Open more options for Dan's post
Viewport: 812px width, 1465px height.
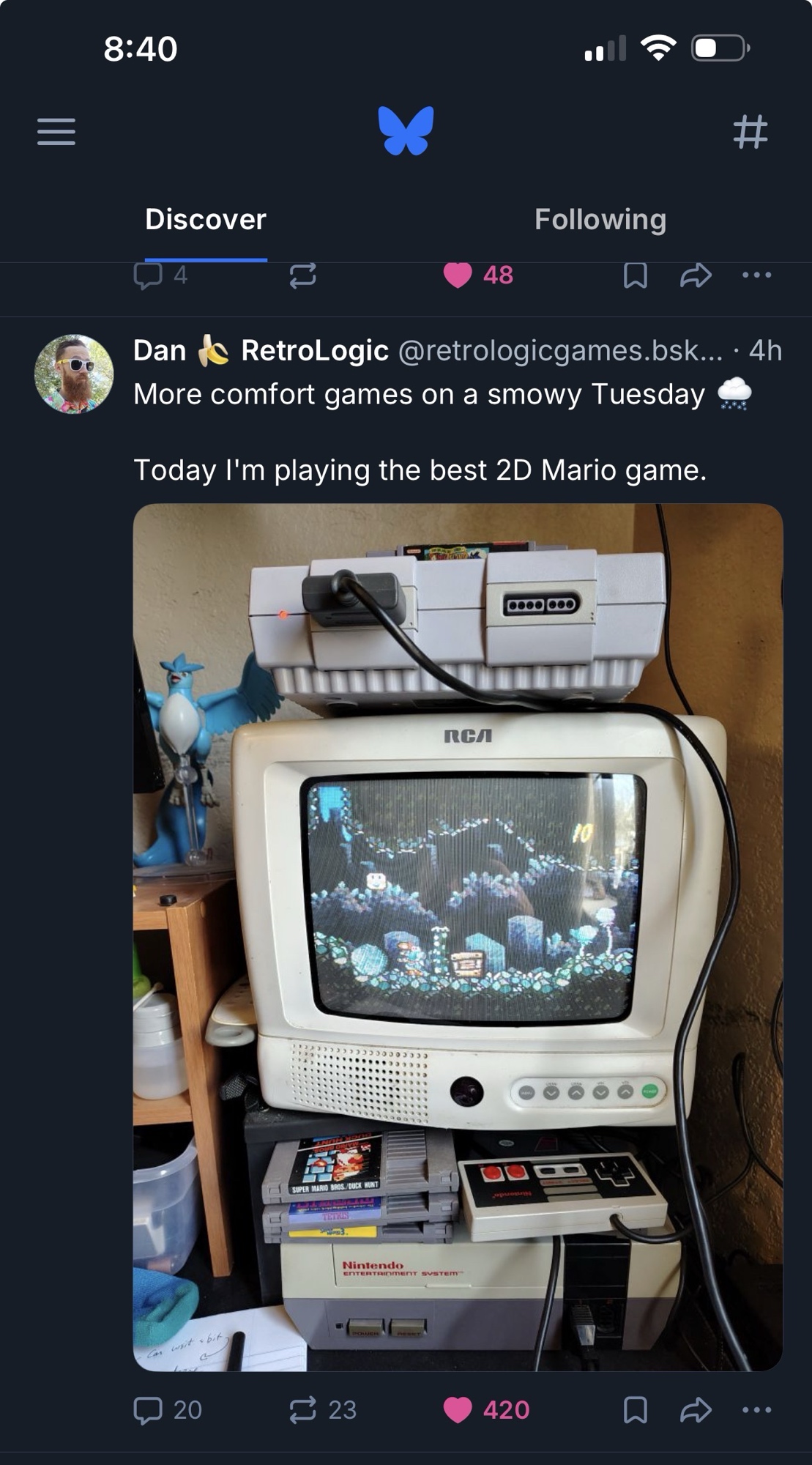tap(756, 1409)
